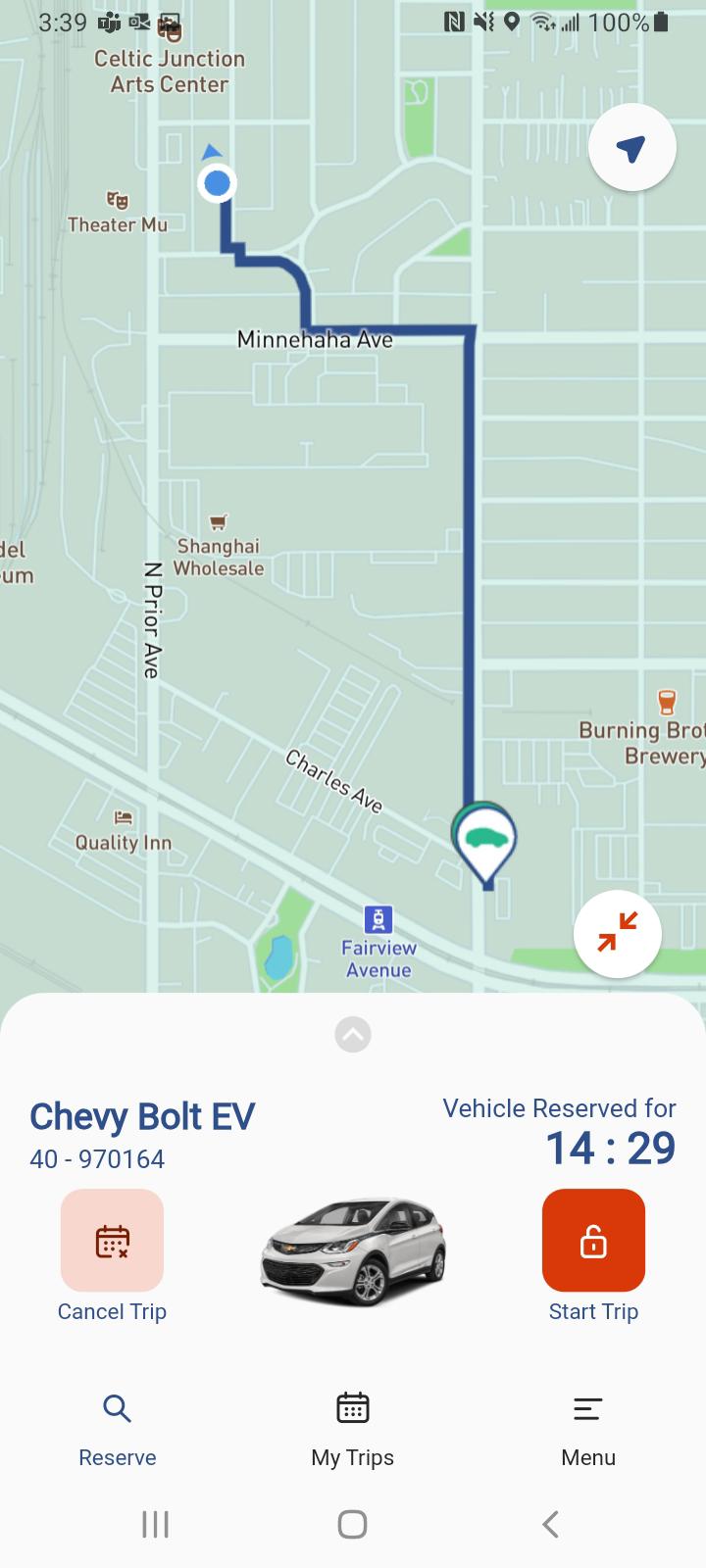Select the Reserve magnifying glass icon
Viewport: 706px width, 1568px height.
[x=117, y=1408]
